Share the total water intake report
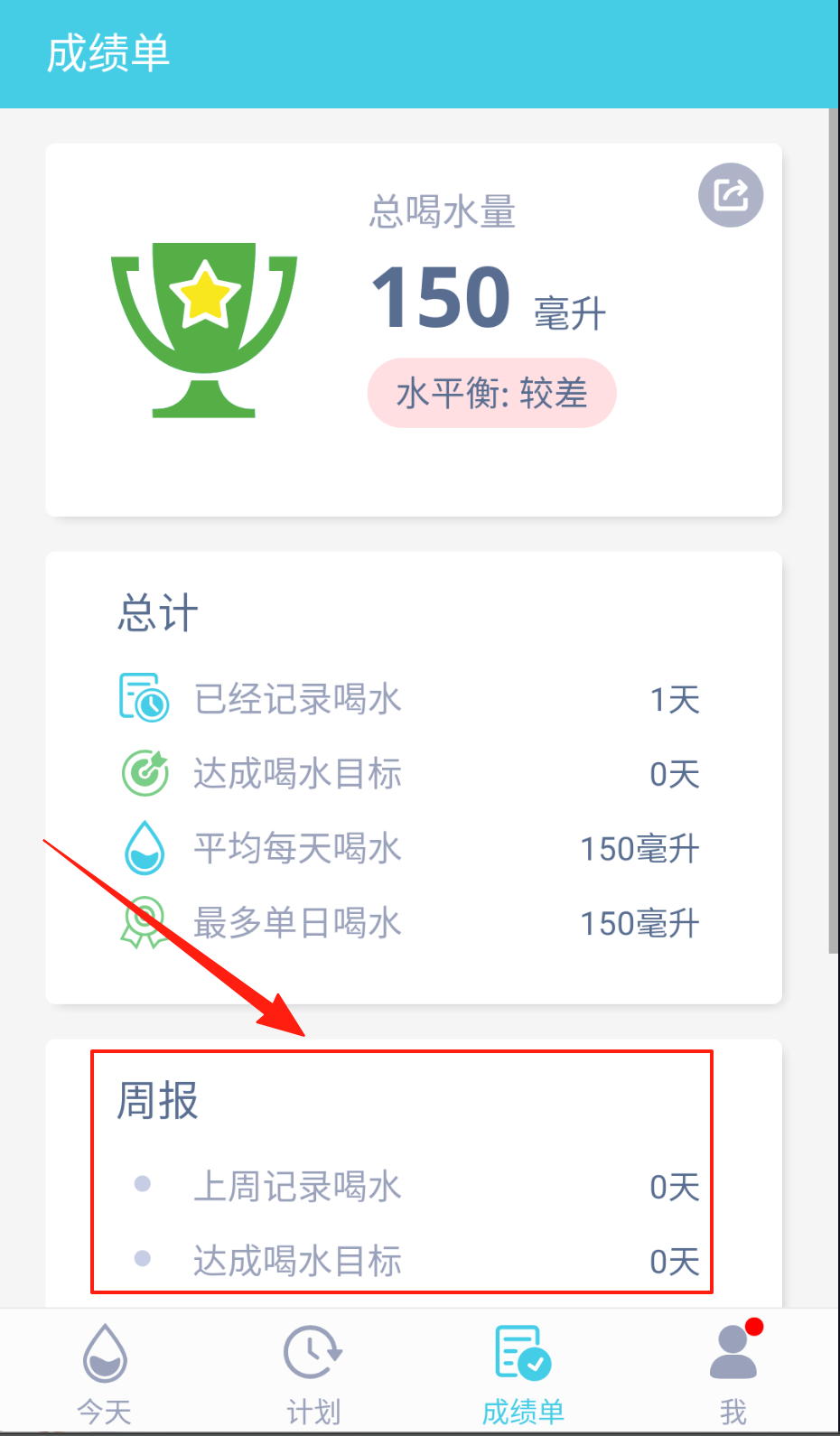 (731, 195)
